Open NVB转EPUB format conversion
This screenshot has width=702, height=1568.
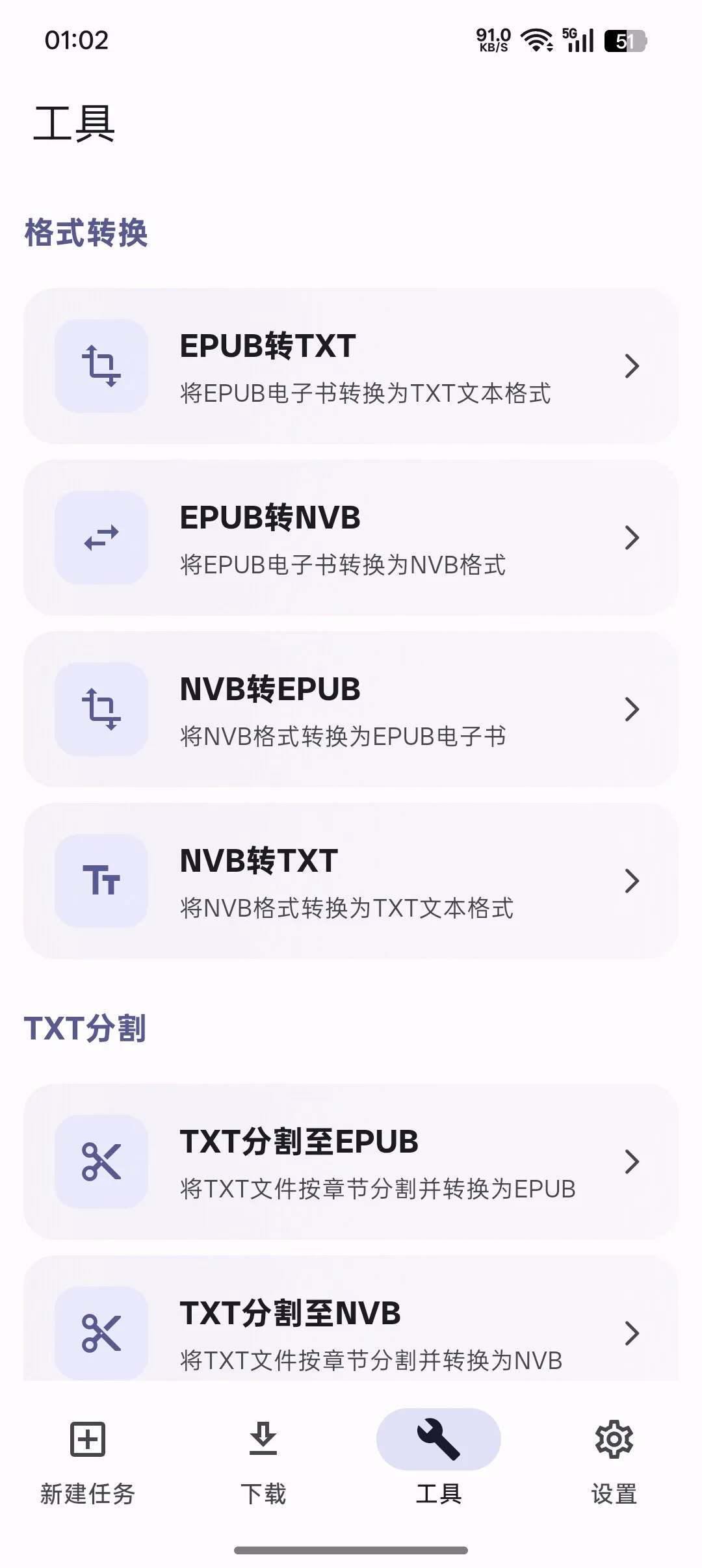point(351,709)
